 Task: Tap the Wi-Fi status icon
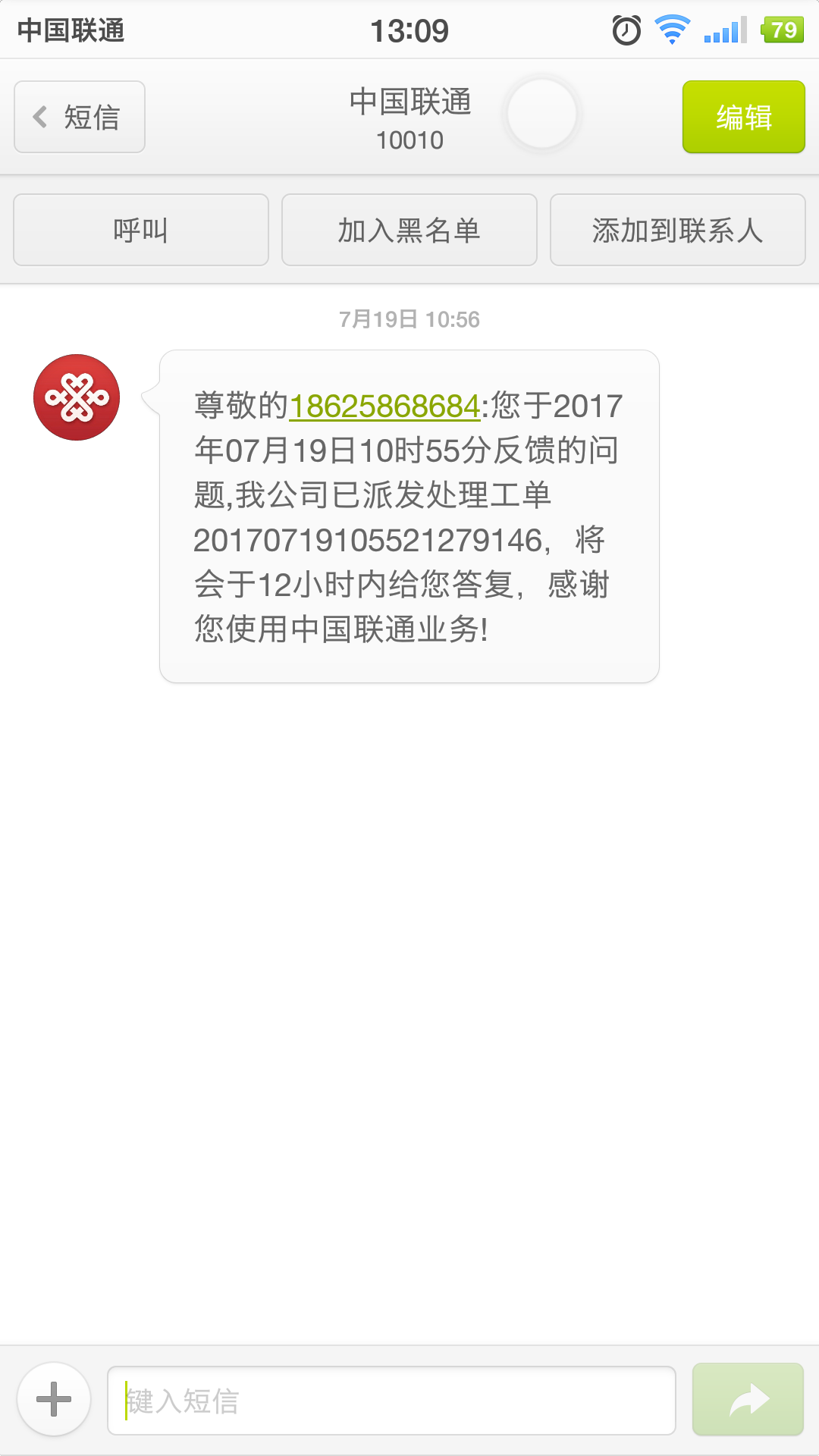[x=670, y=29]
